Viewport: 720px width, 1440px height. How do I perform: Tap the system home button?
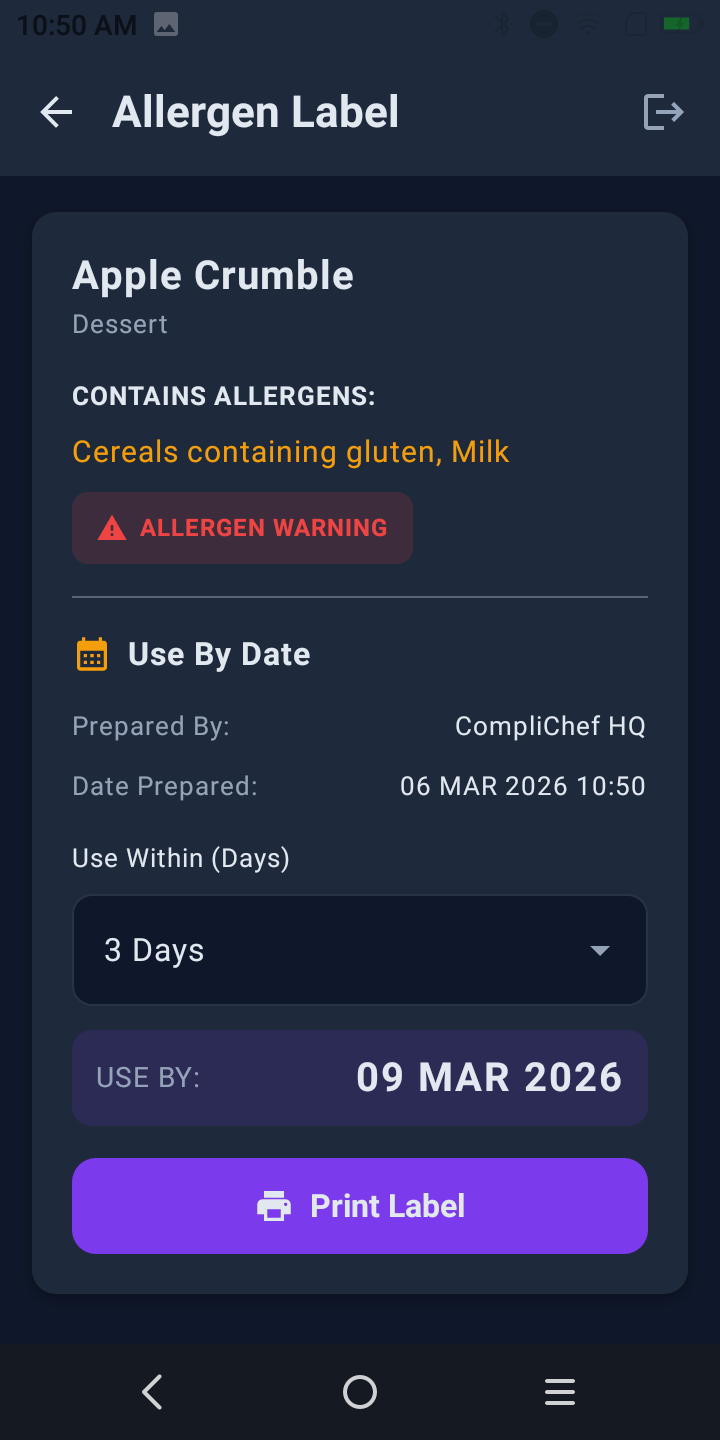tap(360, 1392)
